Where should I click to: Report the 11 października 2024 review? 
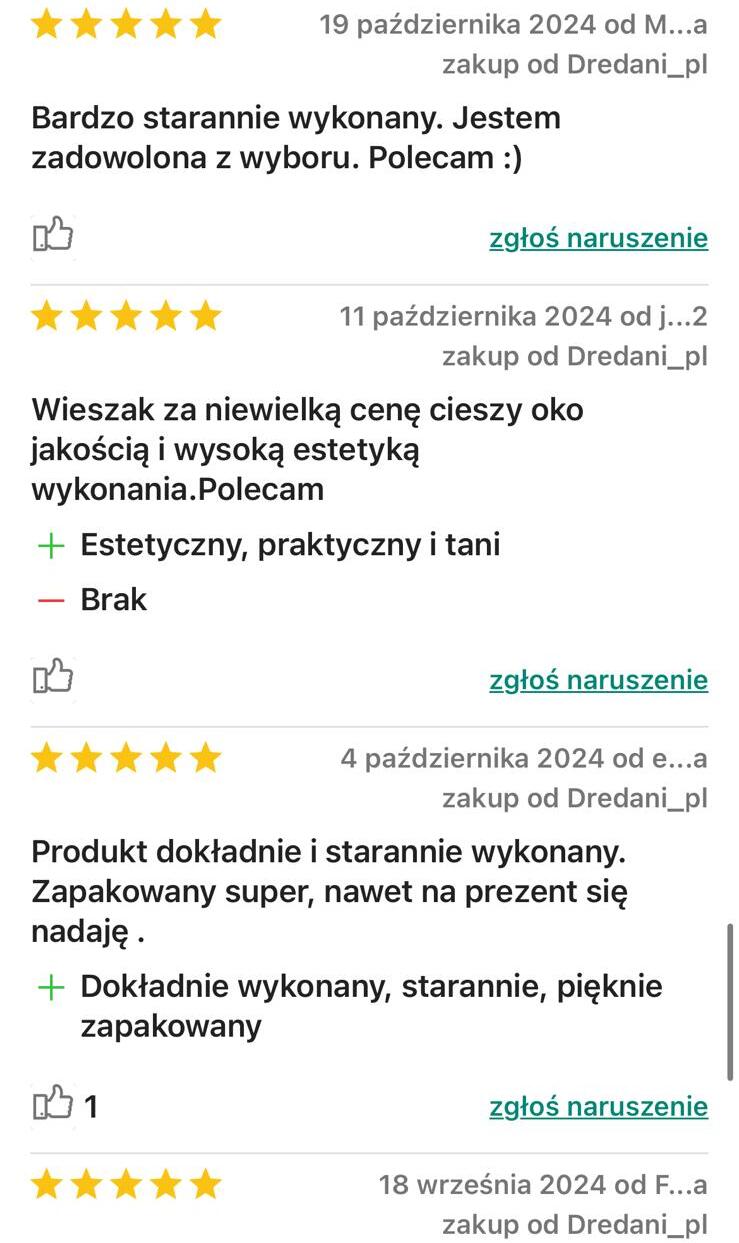coord(598,680)
